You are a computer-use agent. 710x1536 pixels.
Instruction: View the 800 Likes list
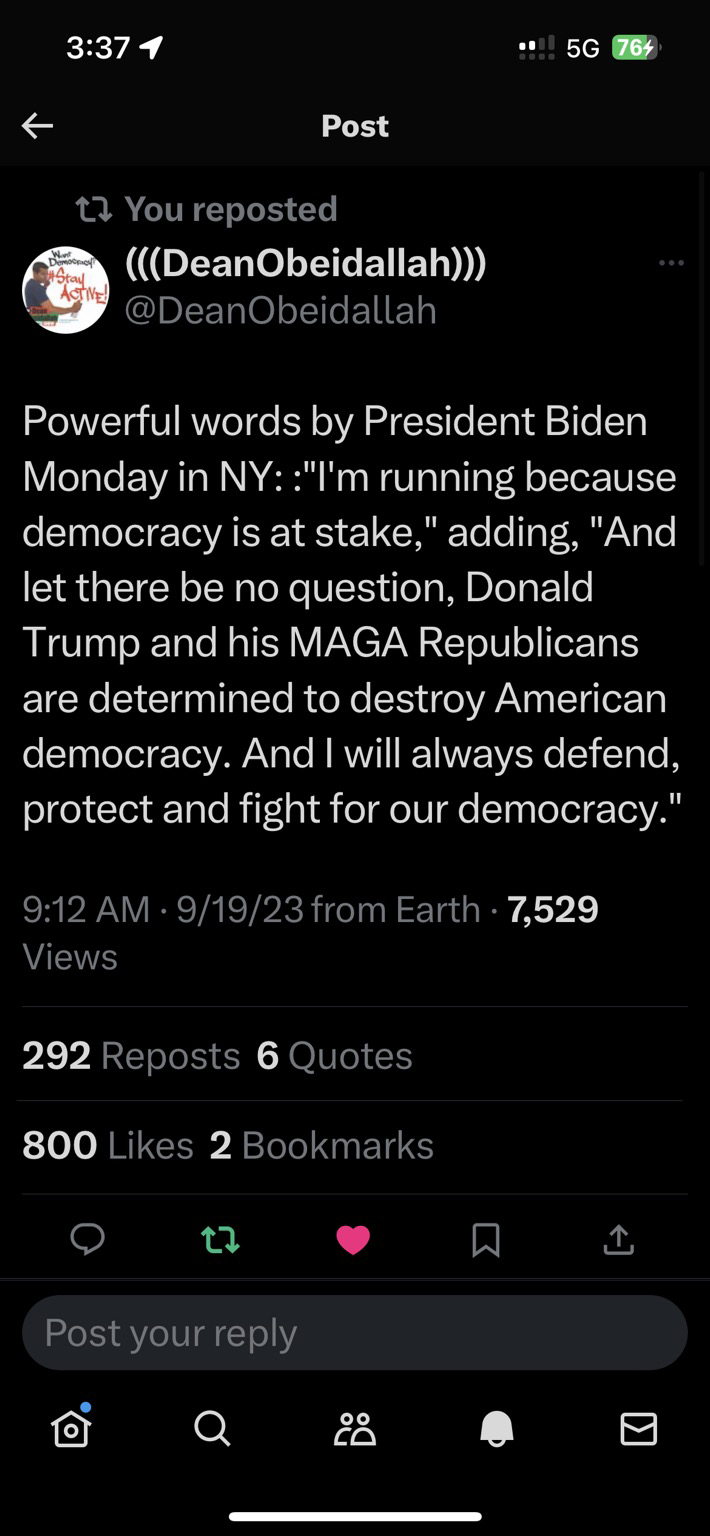[108, 1146]
